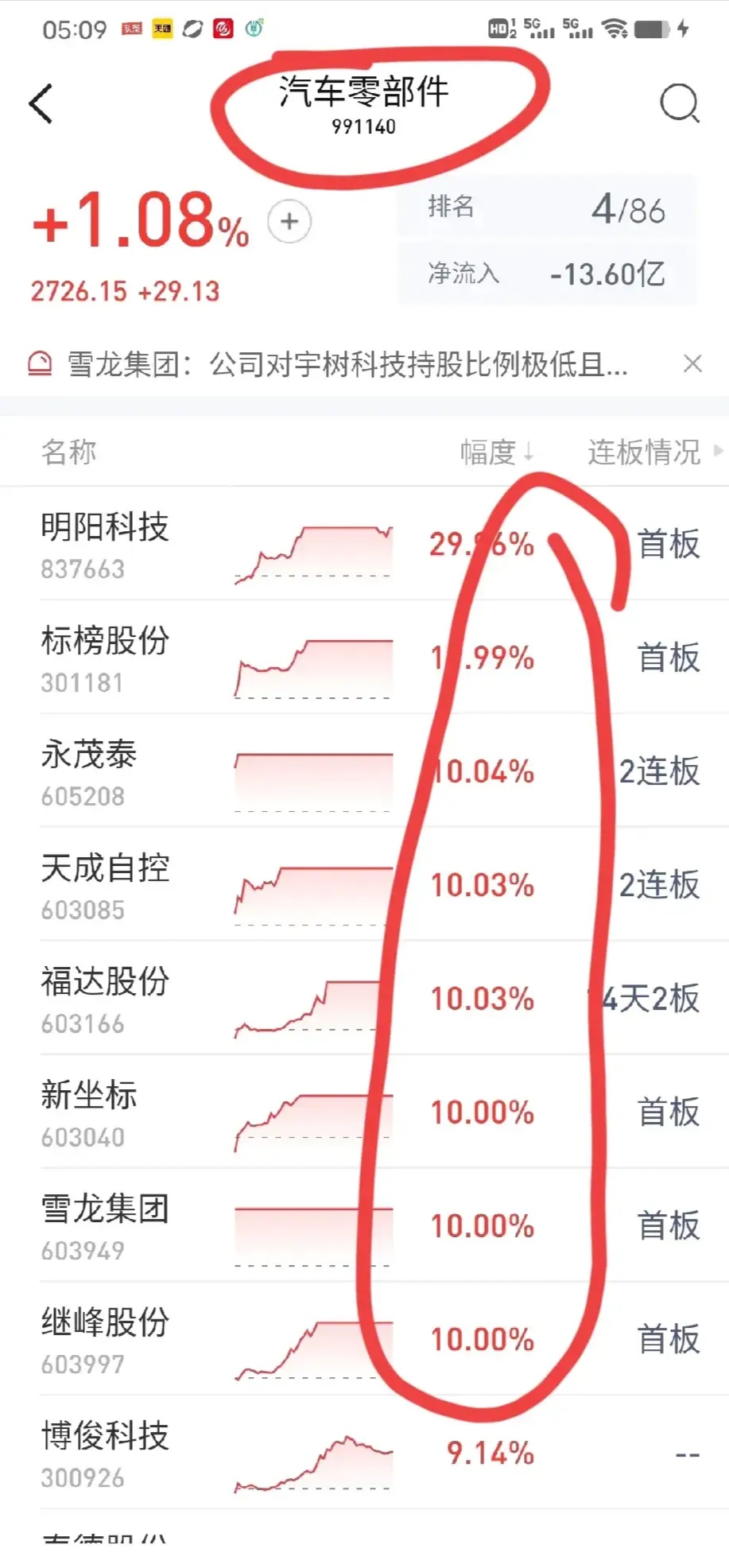
Task: Toggle descending sort on 幅度 column
Action: pos(494,452)
